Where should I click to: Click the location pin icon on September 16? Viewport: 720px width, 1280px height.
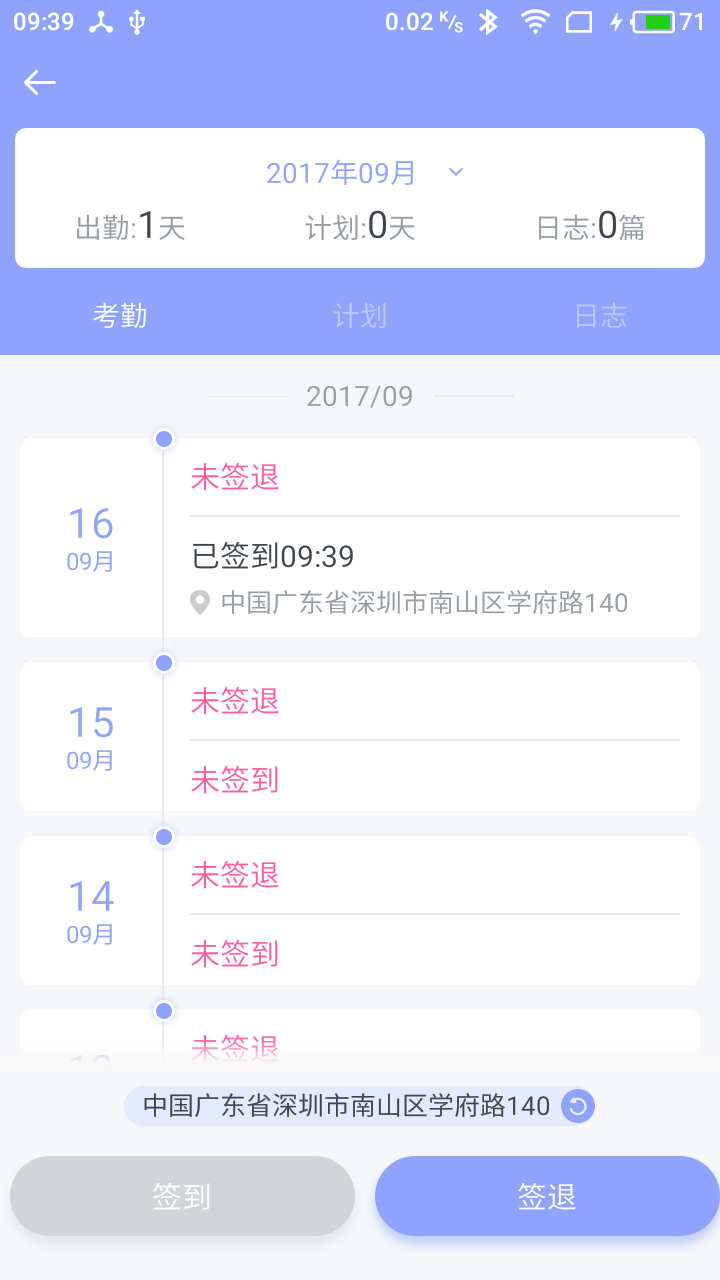[198, 602]
